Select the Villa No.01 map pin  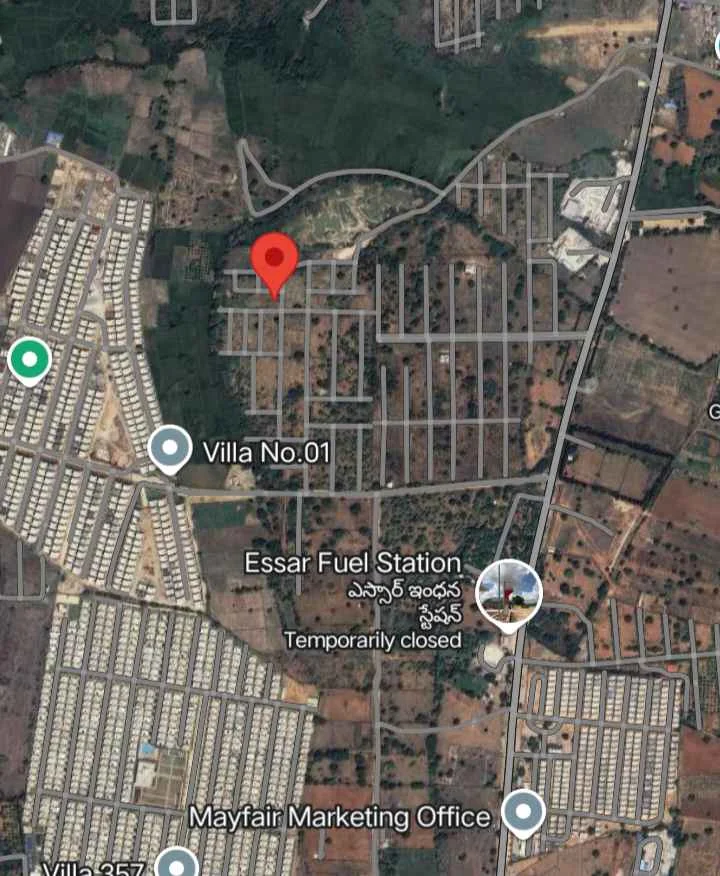(x=171, y=447)
